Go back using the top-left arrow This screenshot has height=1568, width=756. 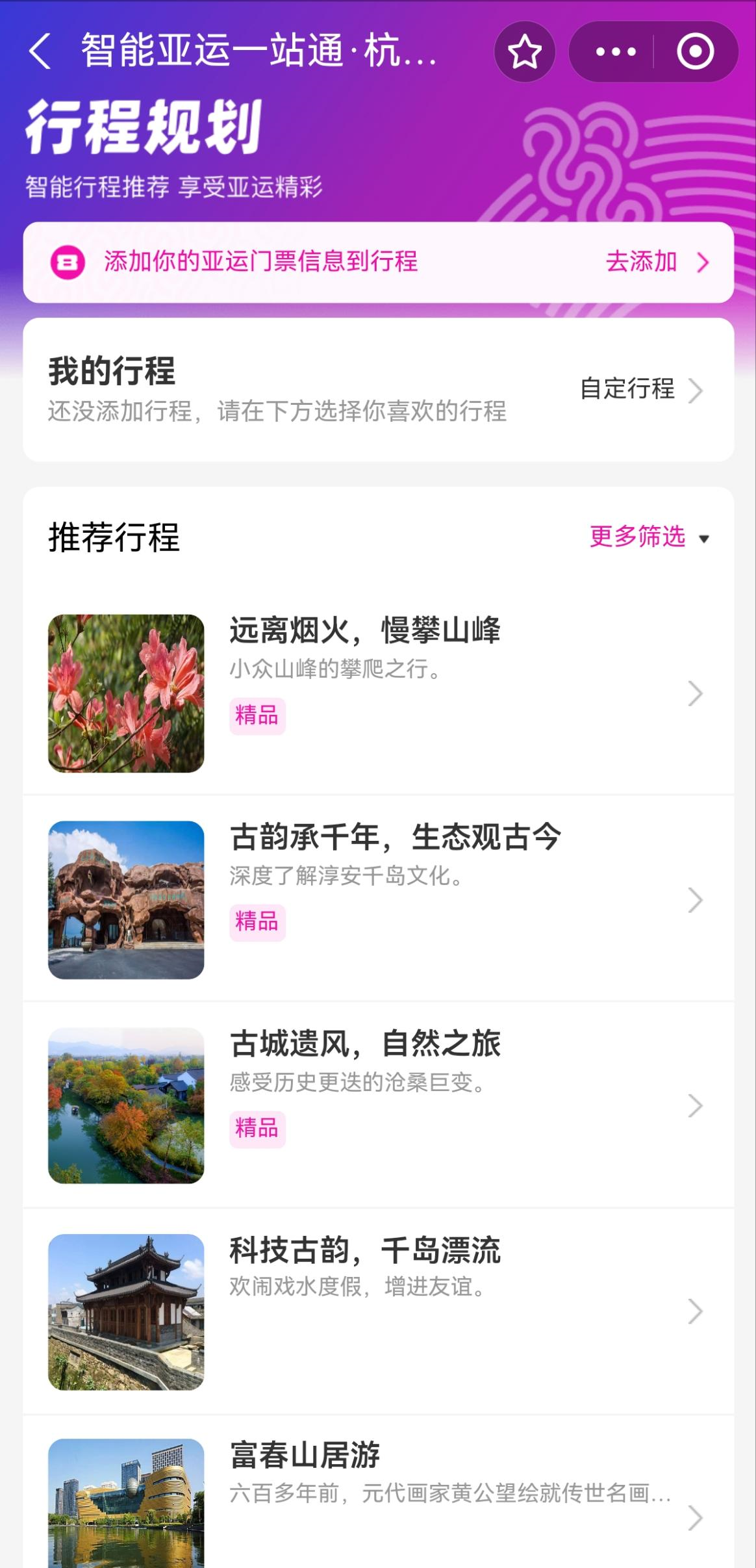click(40, 51)
